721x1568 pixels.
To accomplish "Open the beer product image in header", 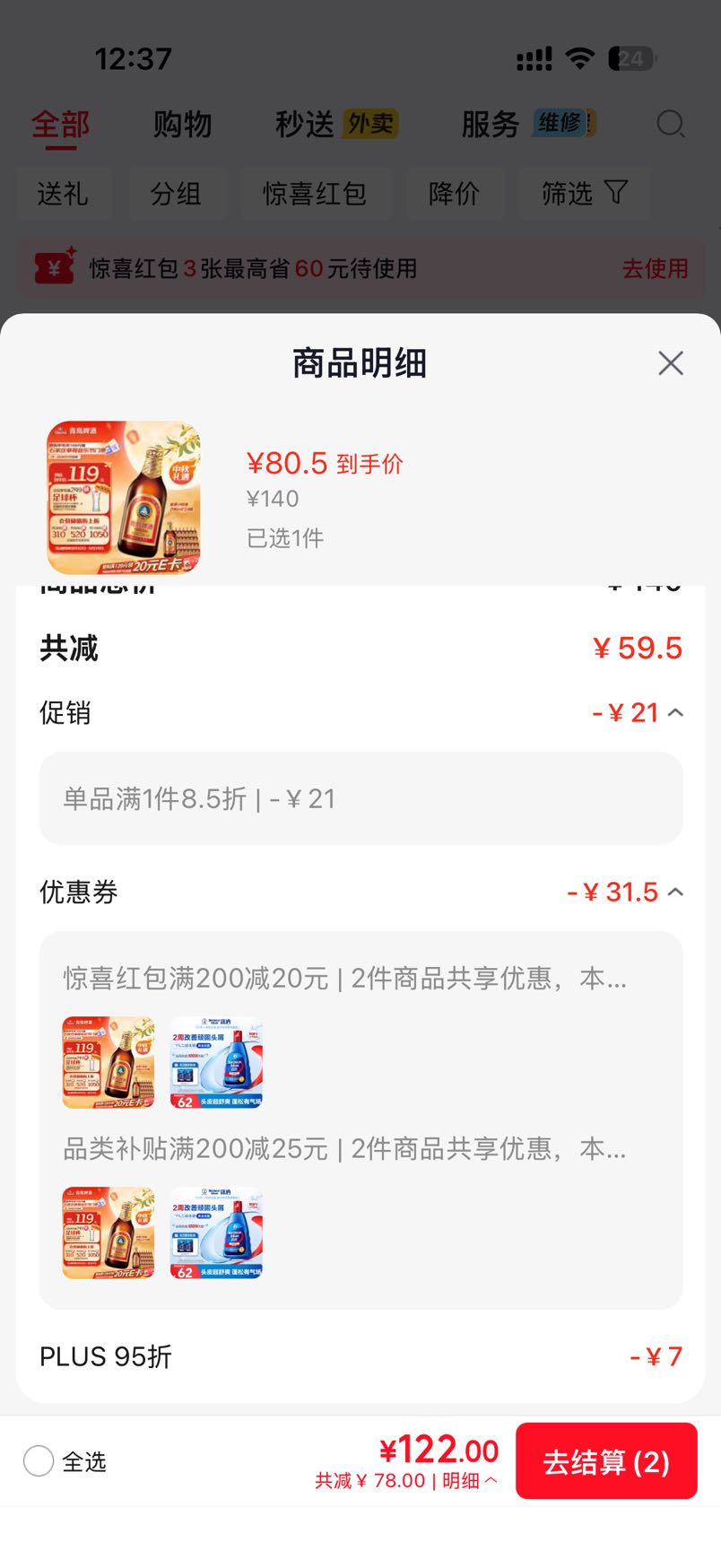I will pos(124,498).
